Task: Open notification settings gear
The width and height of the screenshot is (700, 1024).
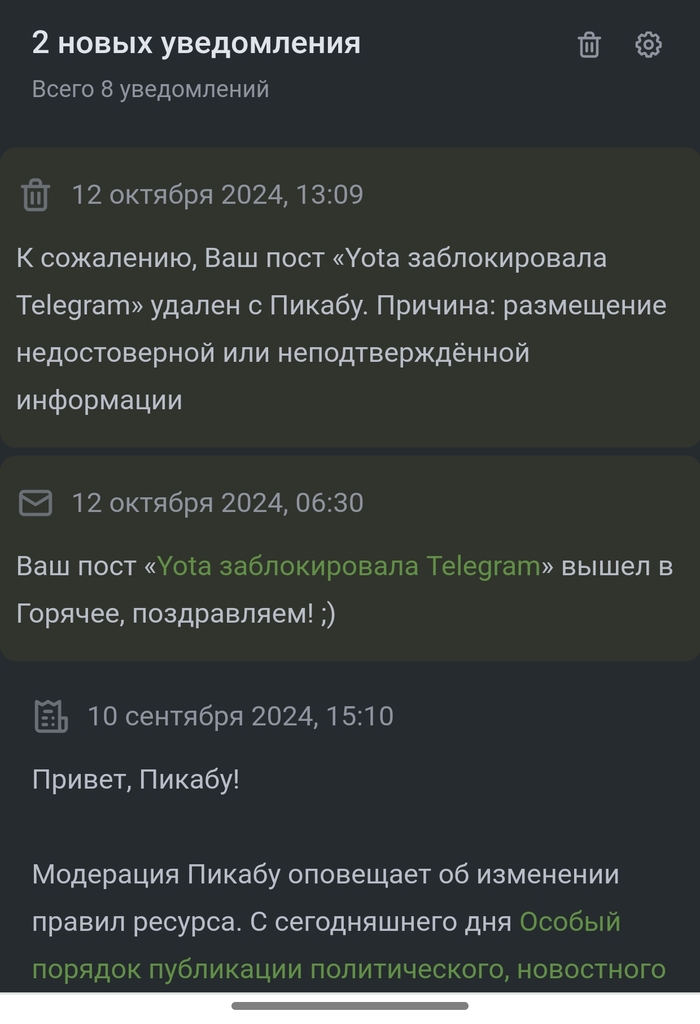Action: (x=648, y=45)
